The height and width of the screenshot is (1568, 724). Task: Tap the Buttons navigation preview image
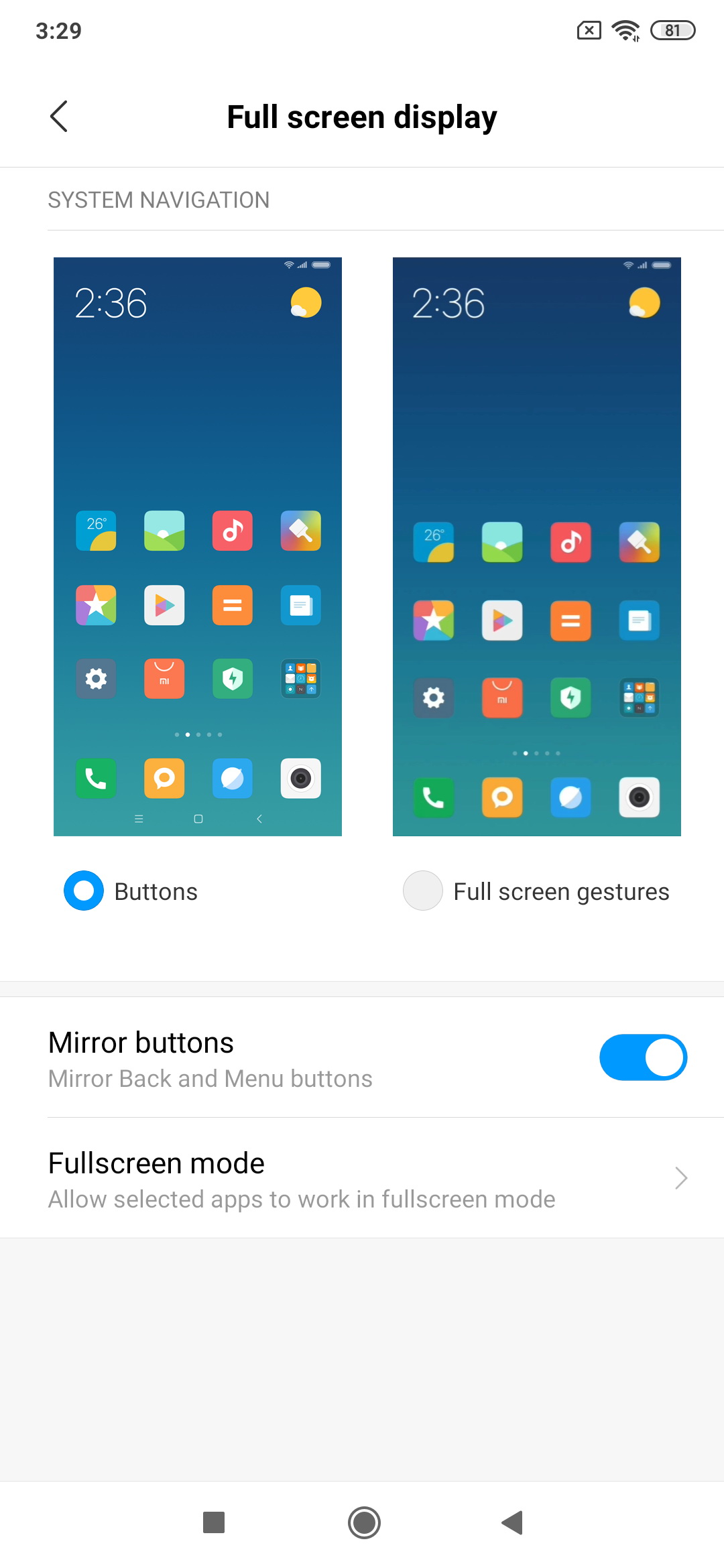(x=198, y=547)
